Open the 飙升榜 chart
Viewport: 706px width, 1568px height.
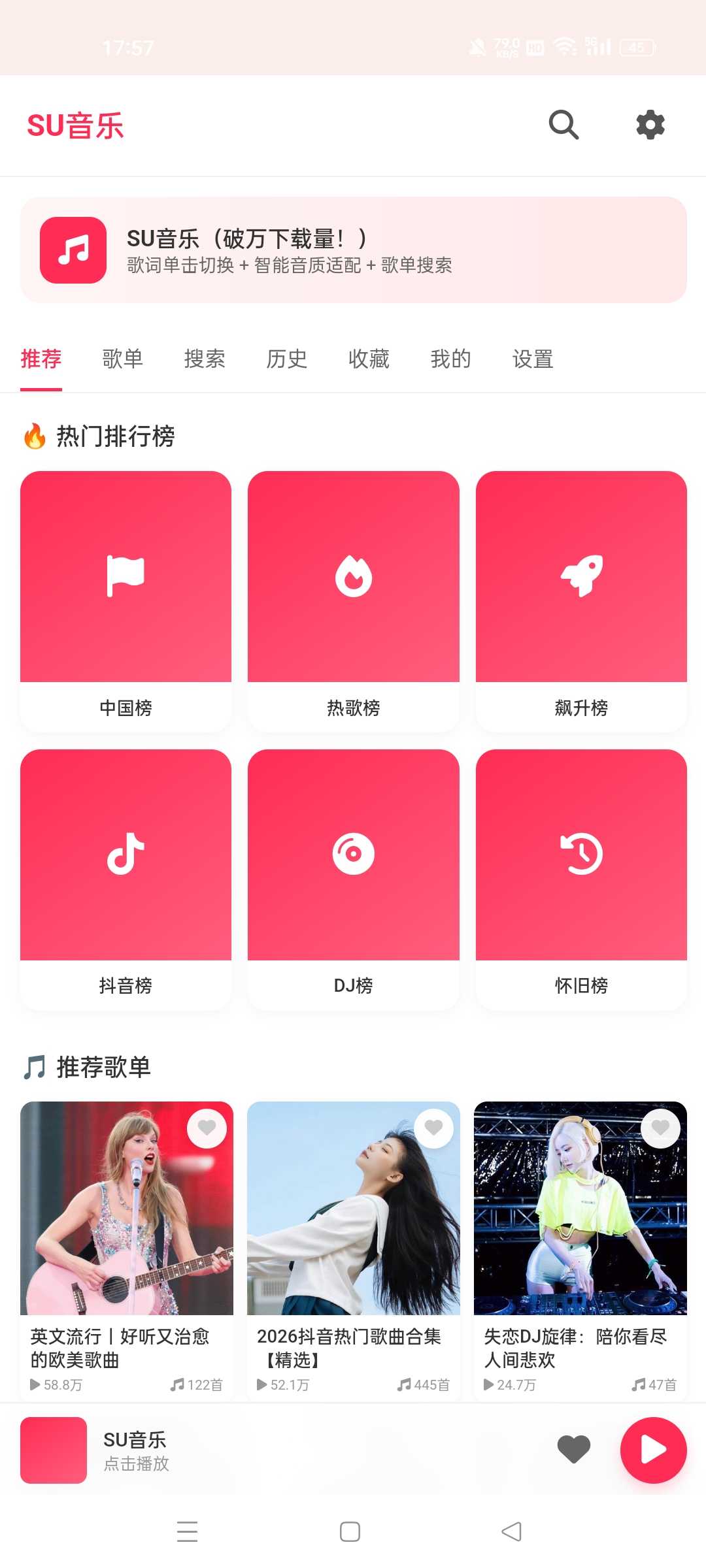click(x=581, y=601)
